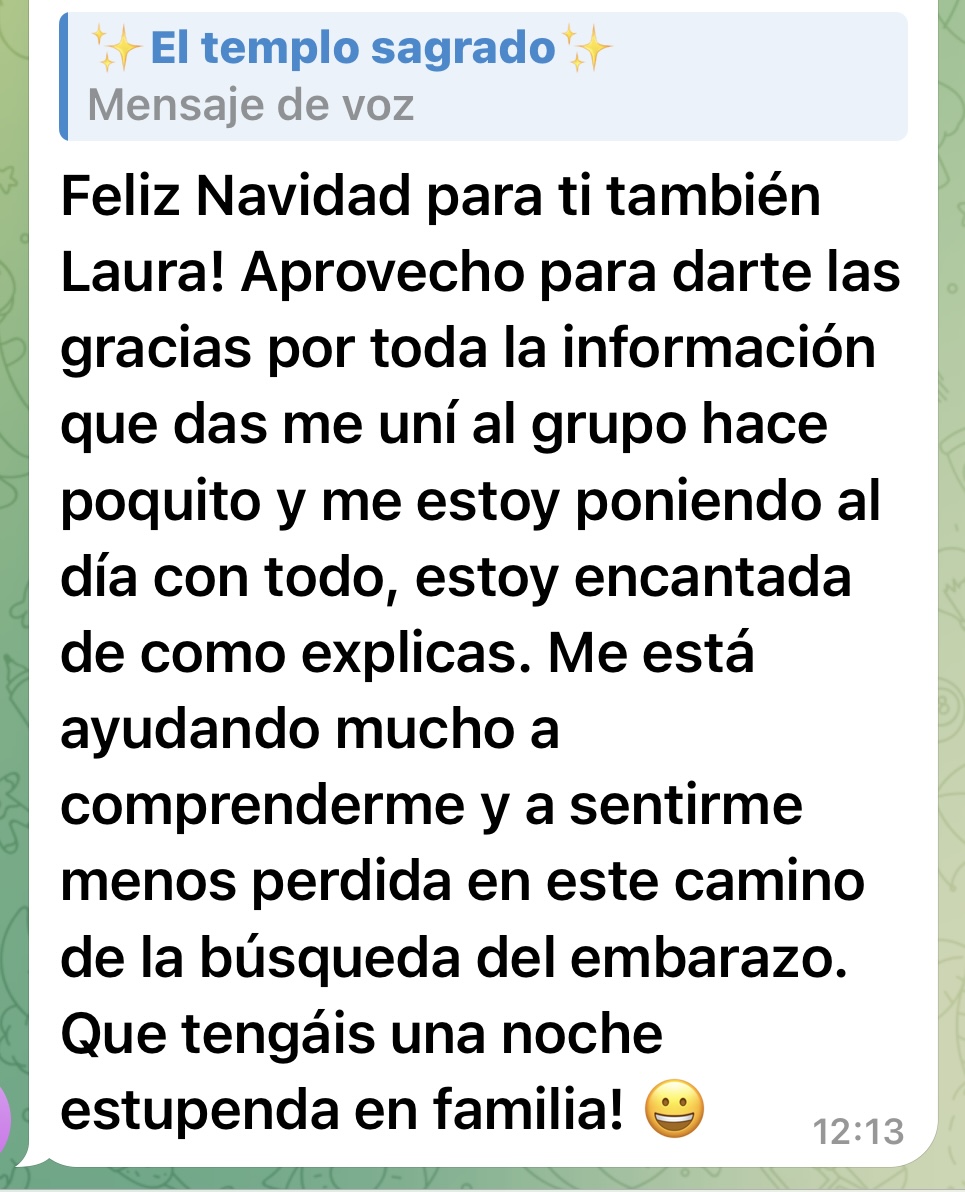Open the quoted El templo sagrado voice message
This screenshot has height=1192, width=965.
pyautogui.click(x=483, y=77)
